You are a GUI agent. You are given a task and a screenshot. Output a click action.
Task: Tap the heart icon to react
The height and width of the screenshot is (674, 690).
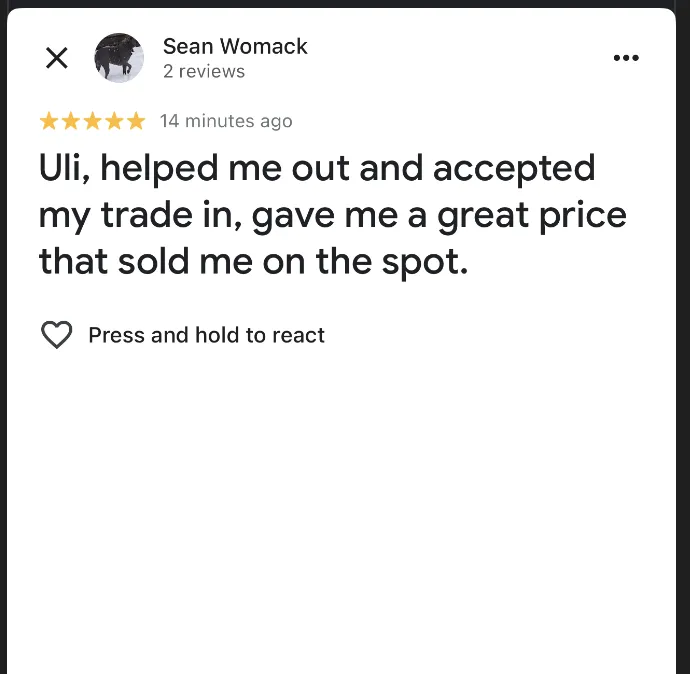[x=57, y=335]
